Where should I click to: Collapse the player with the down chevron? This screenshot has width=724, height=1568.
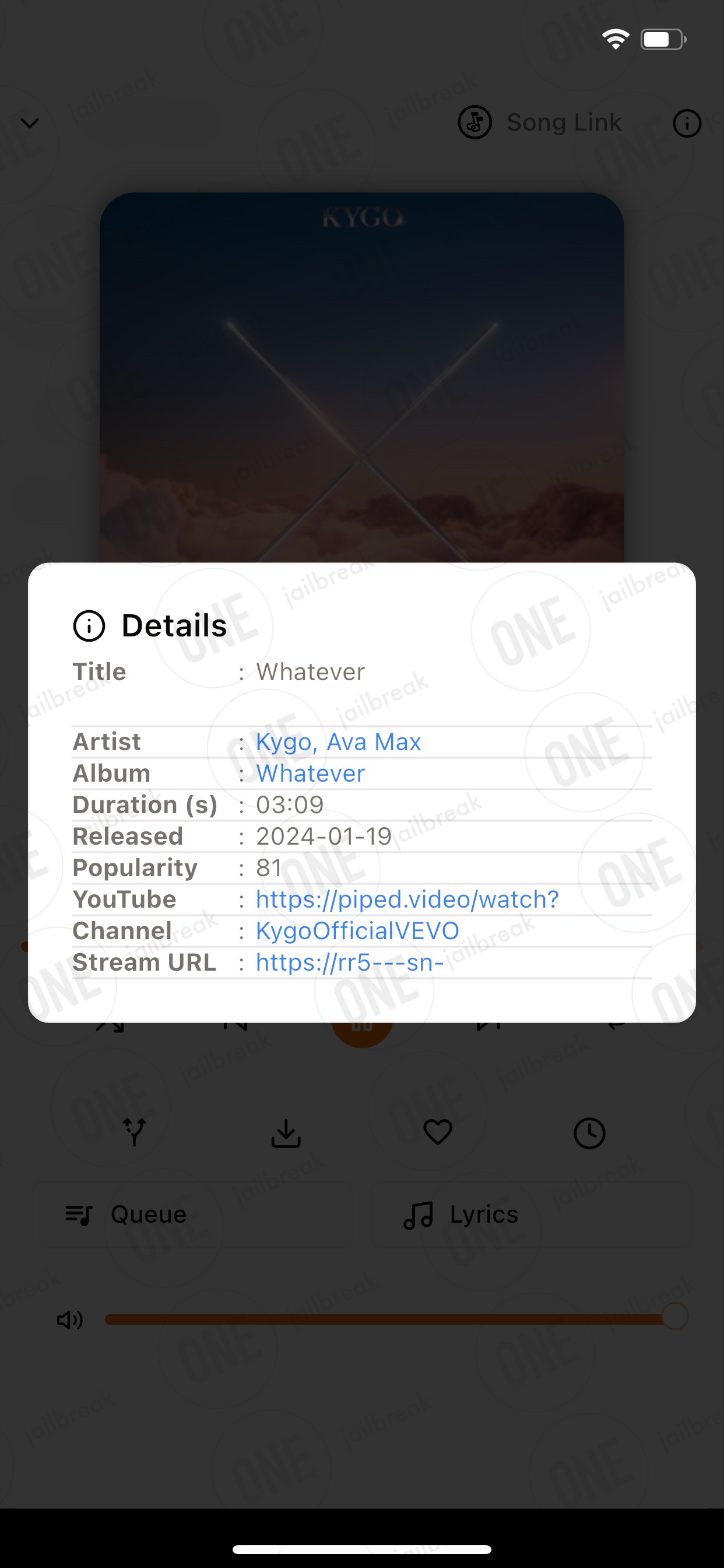30,124
